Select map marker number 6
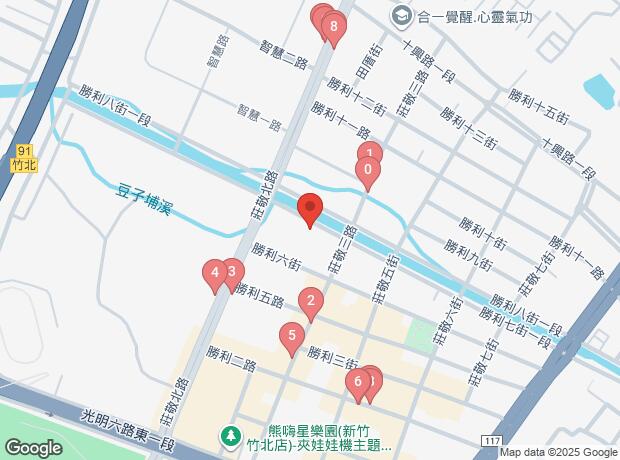This screenshot has width=620, height=460. (356, 382)
